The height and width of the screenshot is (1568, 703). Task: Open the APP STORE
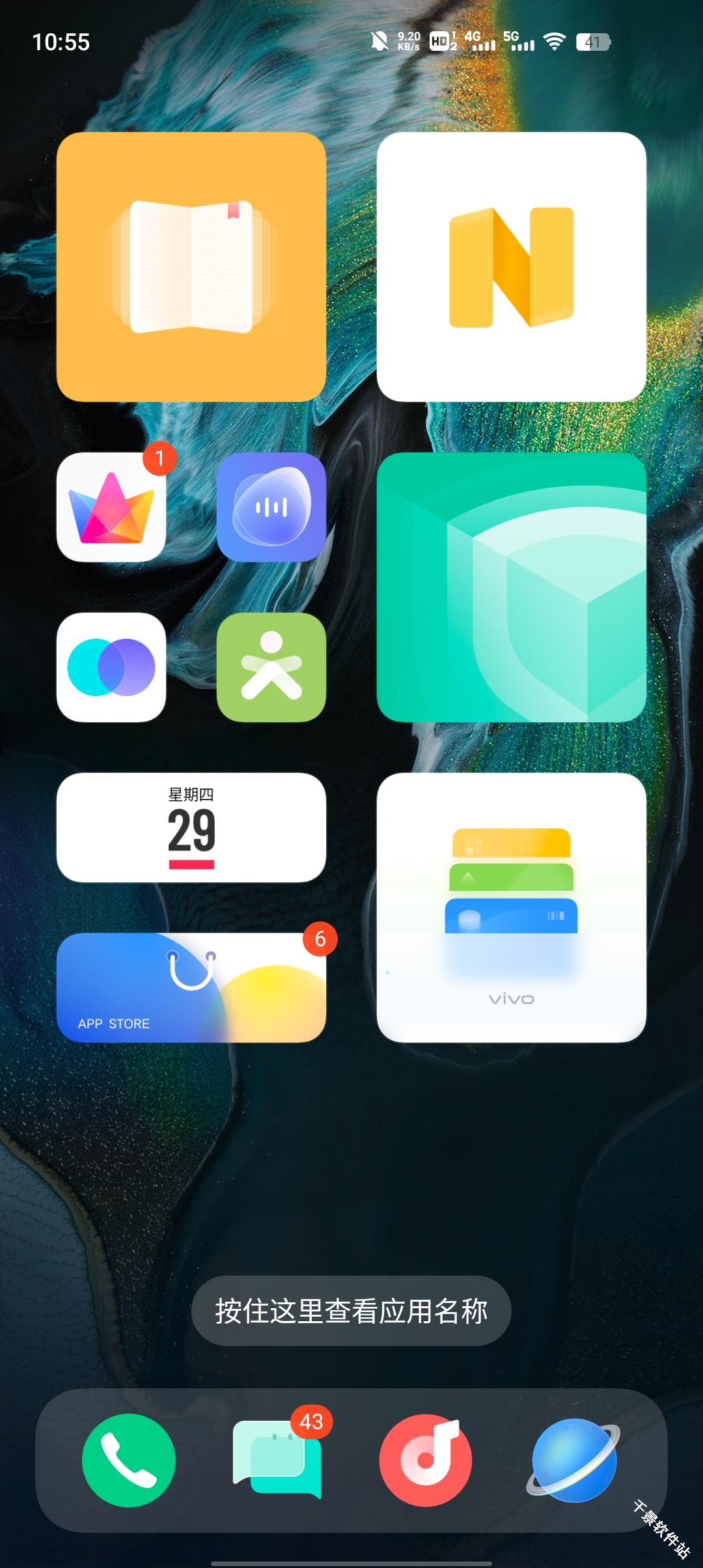click(x=191, y=988)
